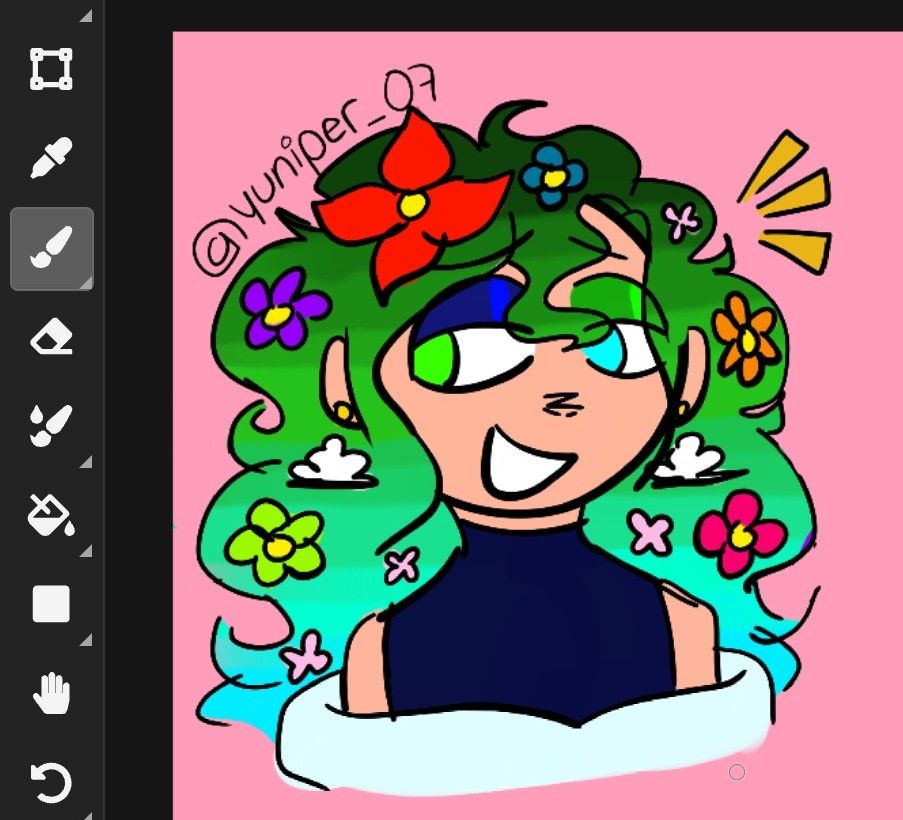
Task: Undo the last stroke
Action: point(51,782)
